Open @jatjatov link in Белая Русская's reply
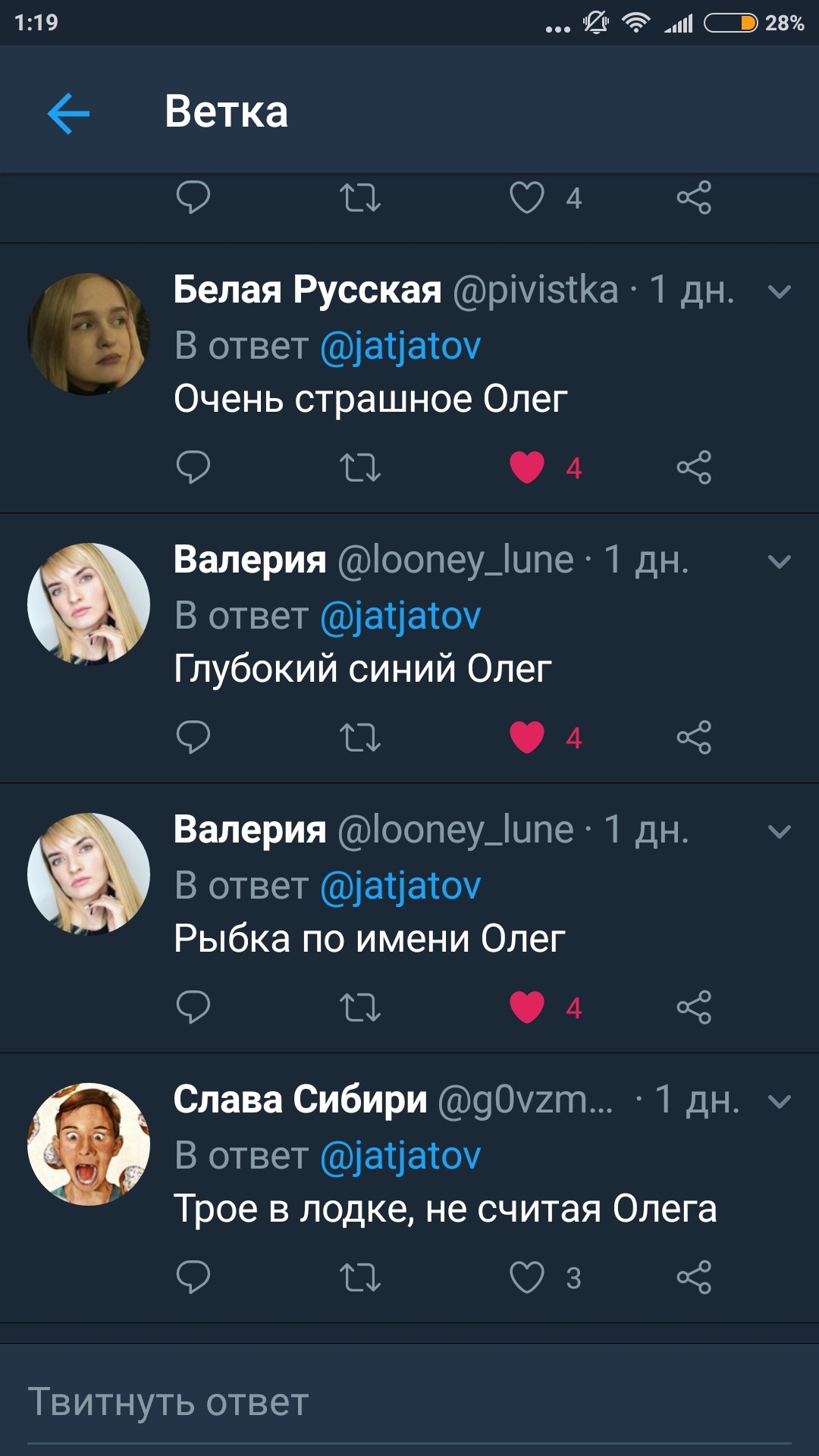The height and width of the screenshot is (1456, 819). tap(400, 347)
